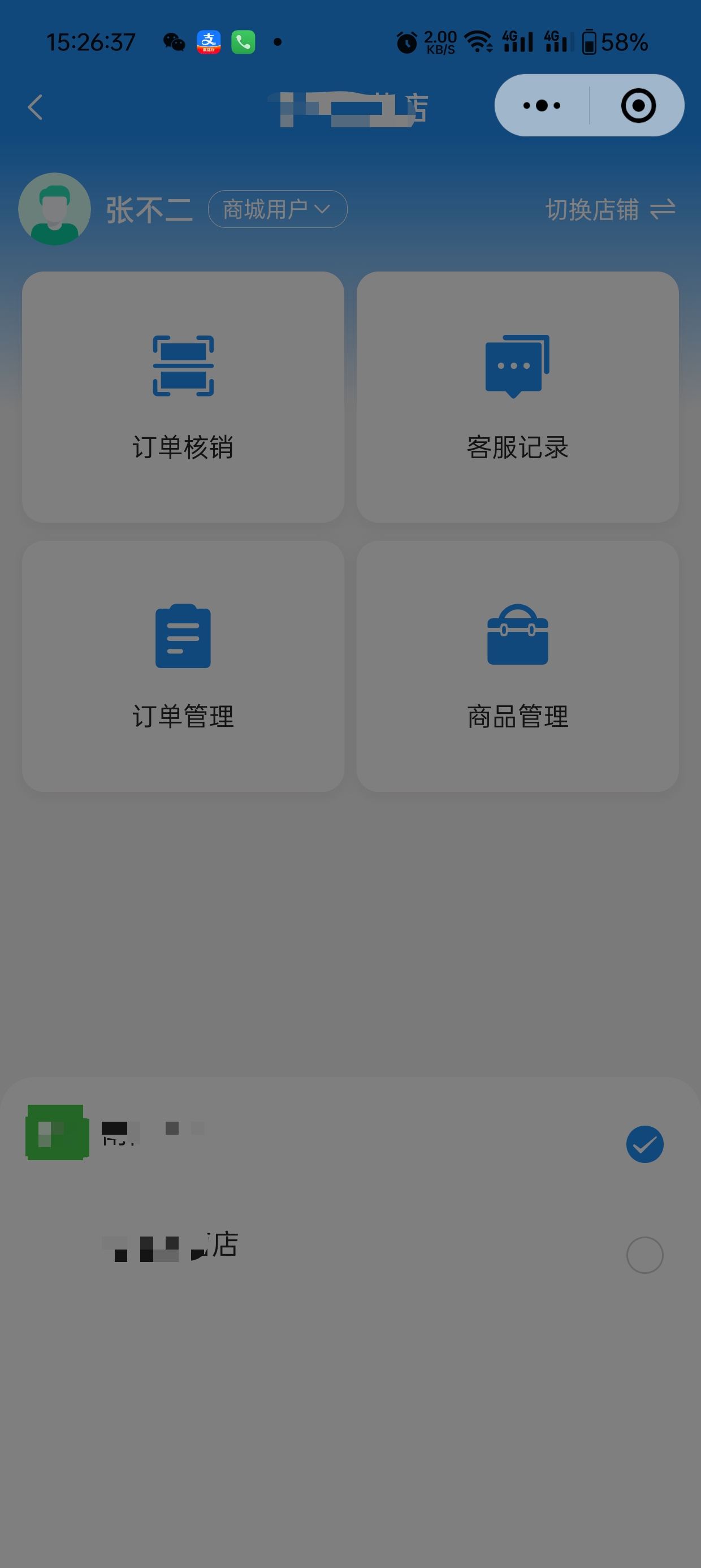
Task: Open the mini program three-dot menu
Action: 542,106
